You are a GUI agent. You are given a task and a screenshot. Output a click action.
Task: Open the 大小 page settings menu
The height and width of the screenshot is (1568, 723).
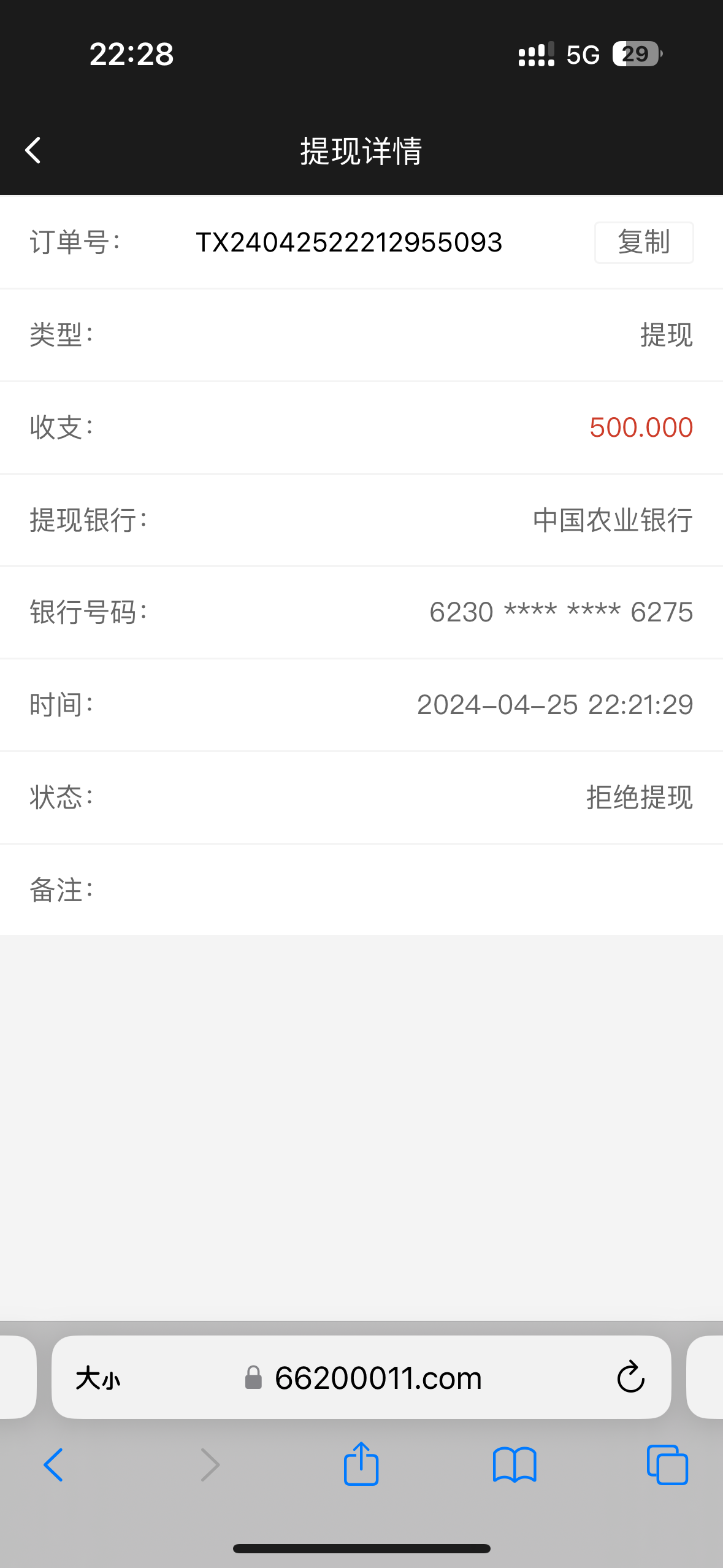[x=98, y=1378]
